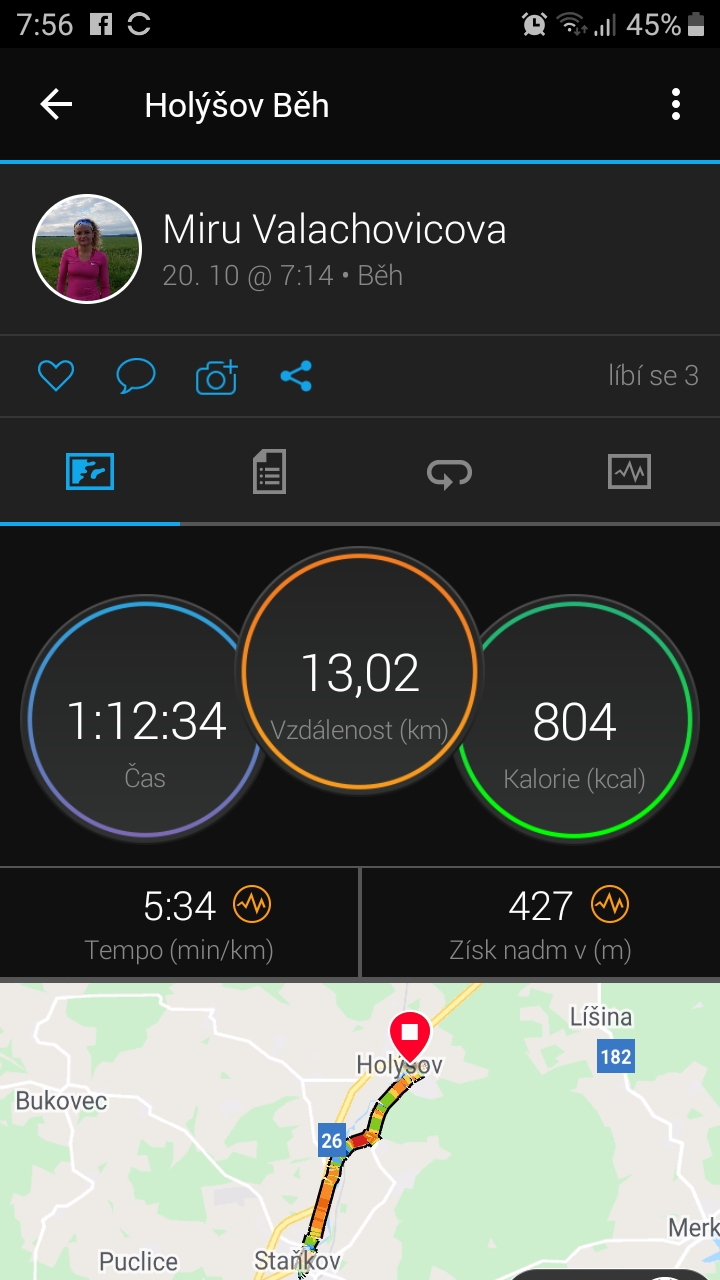Open Miru Valachovicova's profile picture
This screenshot has width=720, height=1280.
[87, 248]
